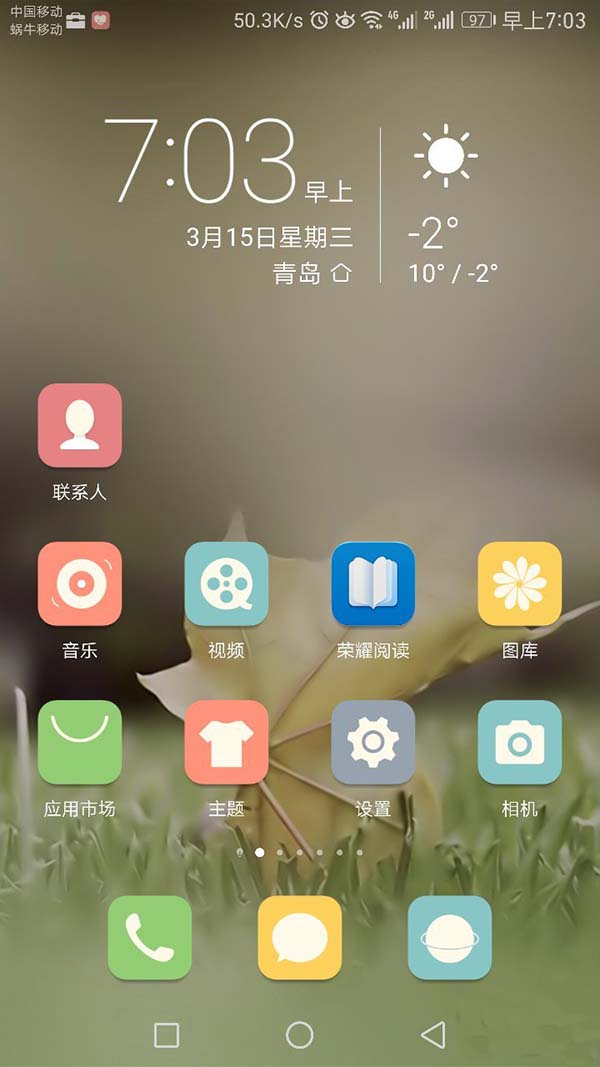Tap the back triangle navigation button
This screenshot has width=600, height=1067.
(433, 1035)
